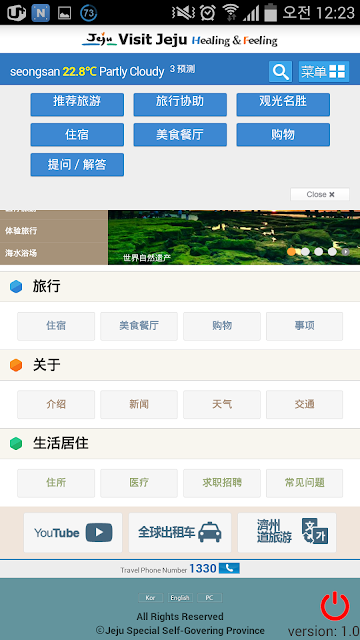Go to 提问 / 解答 section

(77, 165)
